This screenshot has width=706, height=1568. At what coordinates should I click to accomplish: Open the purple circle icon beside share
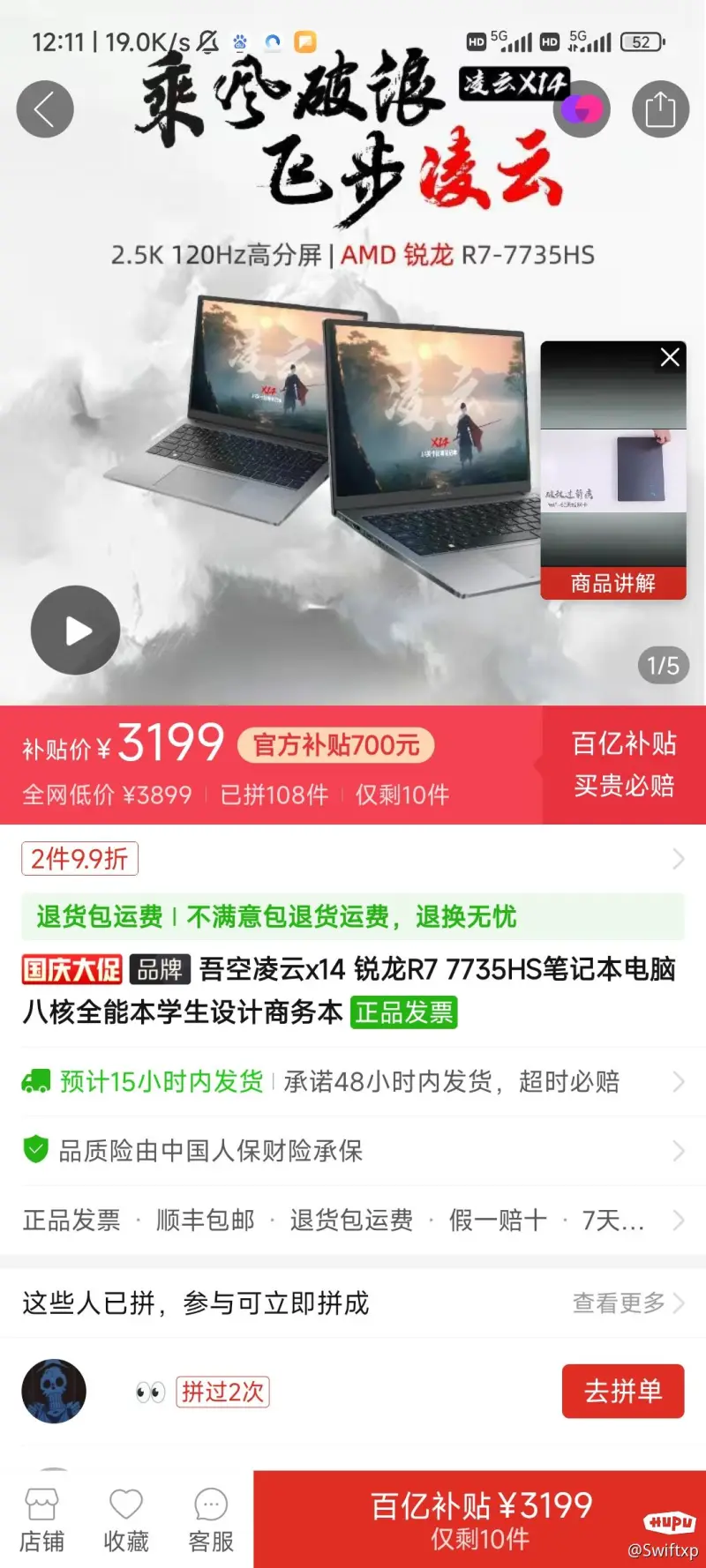tap(582, 109)
